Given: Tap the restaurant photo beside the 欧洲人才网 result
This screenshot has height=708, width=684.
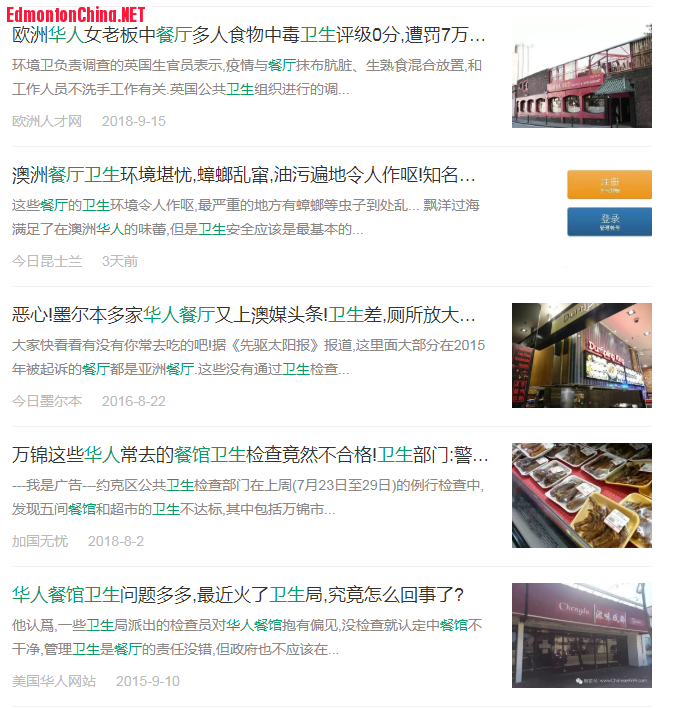Looking at the screenshot, I should pyautogui.click(x=581, y=76).
